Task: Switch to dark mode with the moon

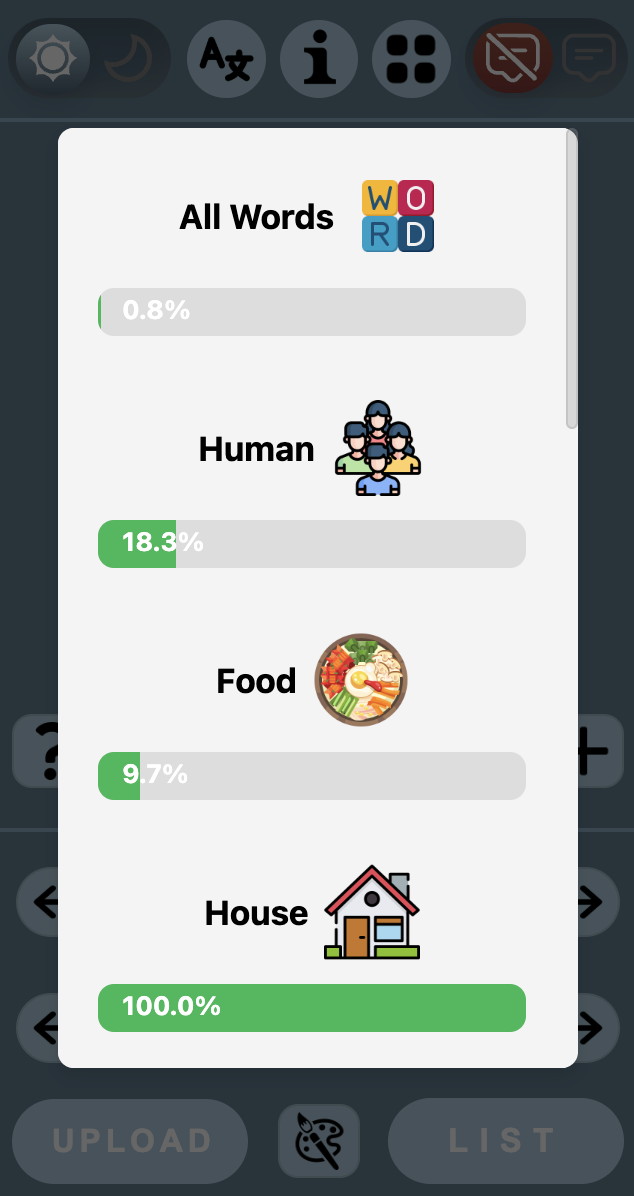Action: (x=128, y=59)
